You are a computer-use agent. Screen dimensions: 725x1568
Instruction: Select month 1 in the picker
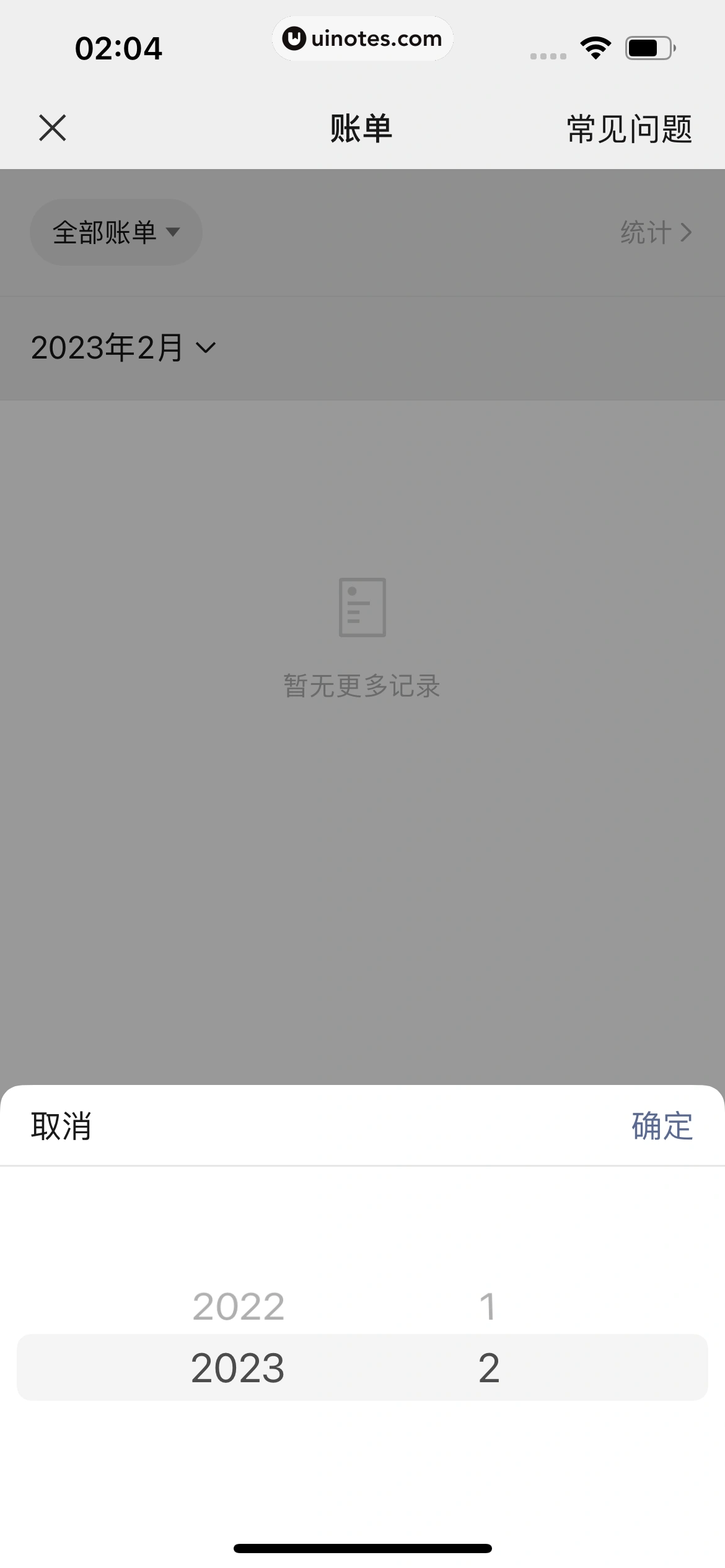coord(488,1307)
